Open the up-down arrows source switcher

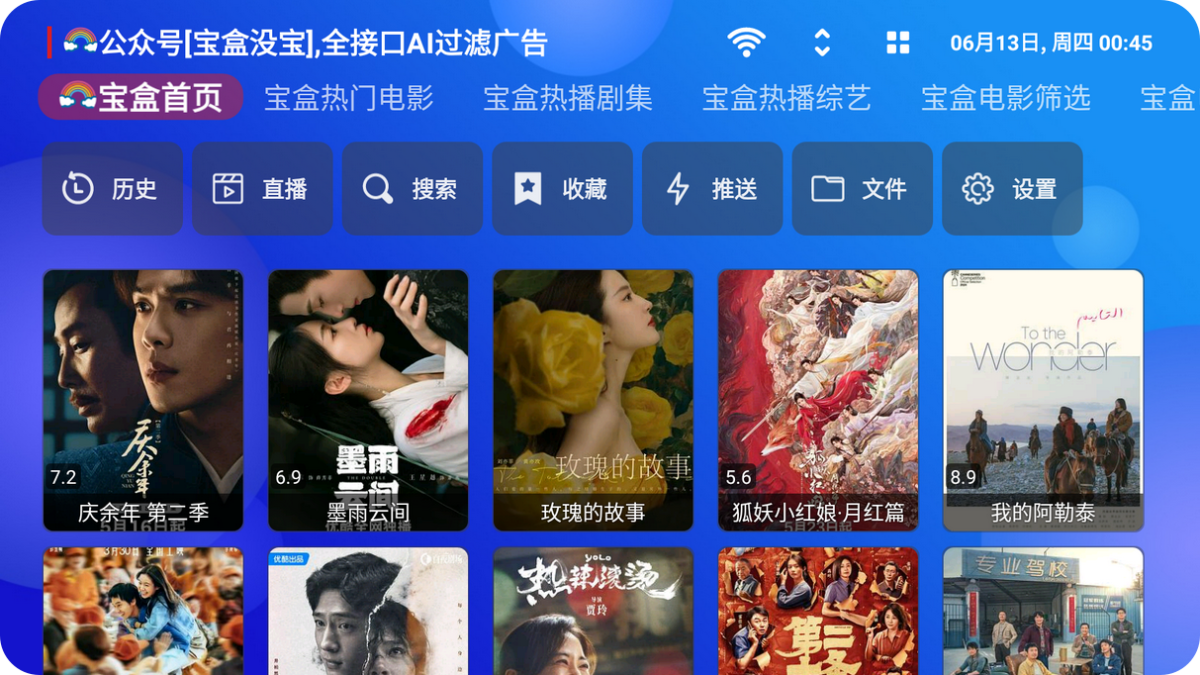pos(822,42)
